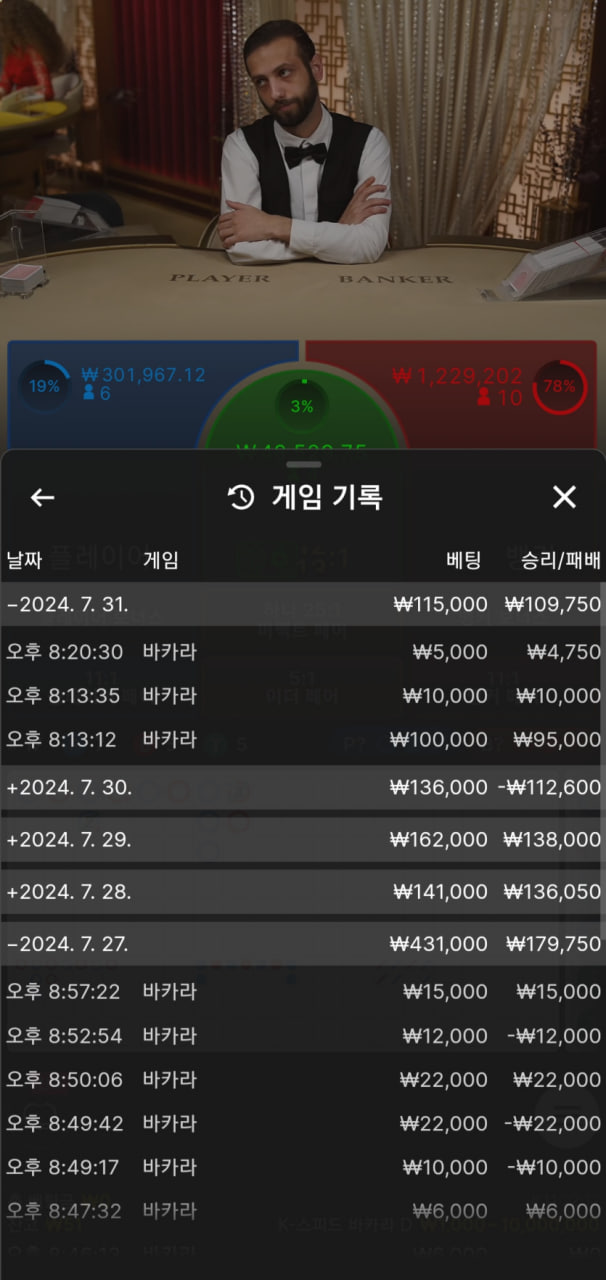
Task: Expand the 2024. 7. 30. date group
Action: point(69,788)
